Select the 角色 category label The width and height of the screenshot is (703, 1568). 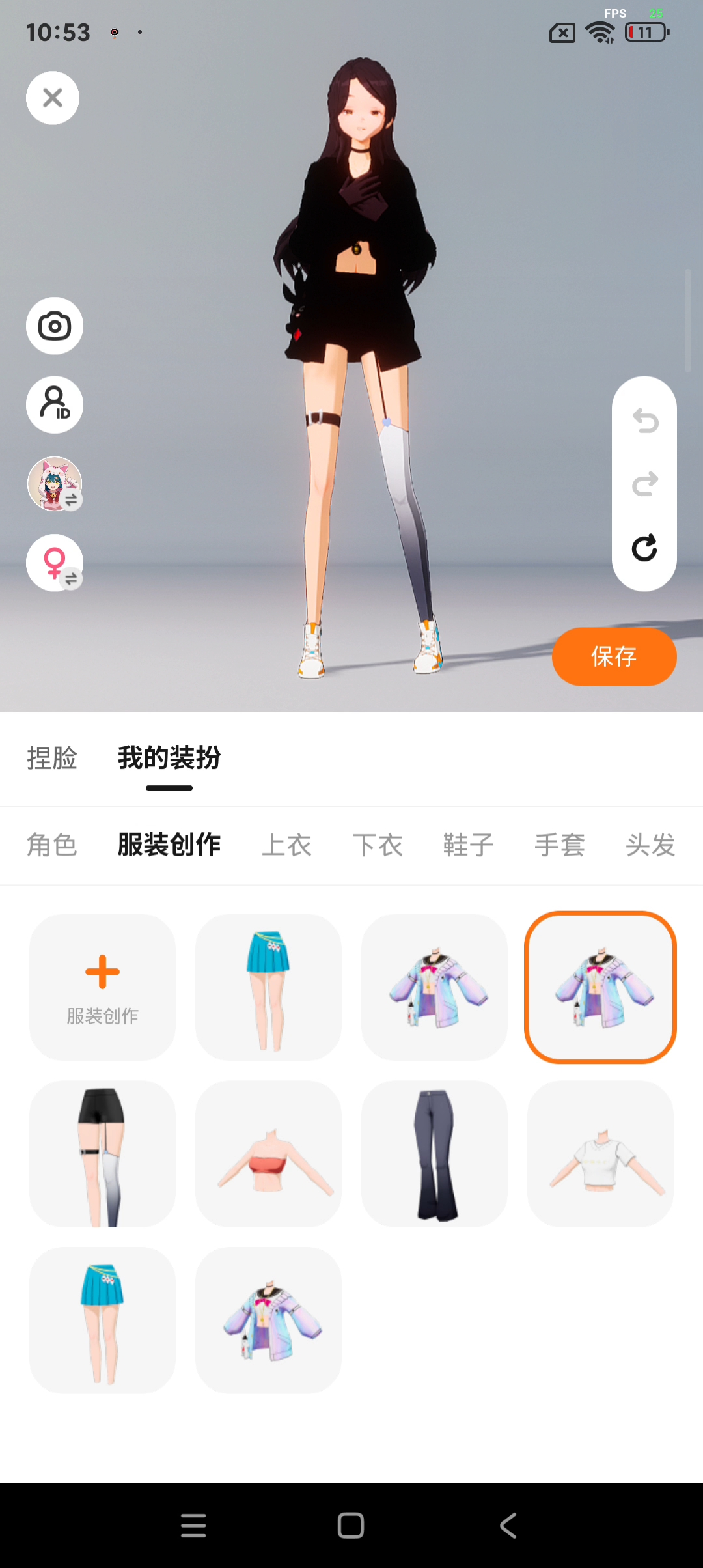tap(52, 845)
